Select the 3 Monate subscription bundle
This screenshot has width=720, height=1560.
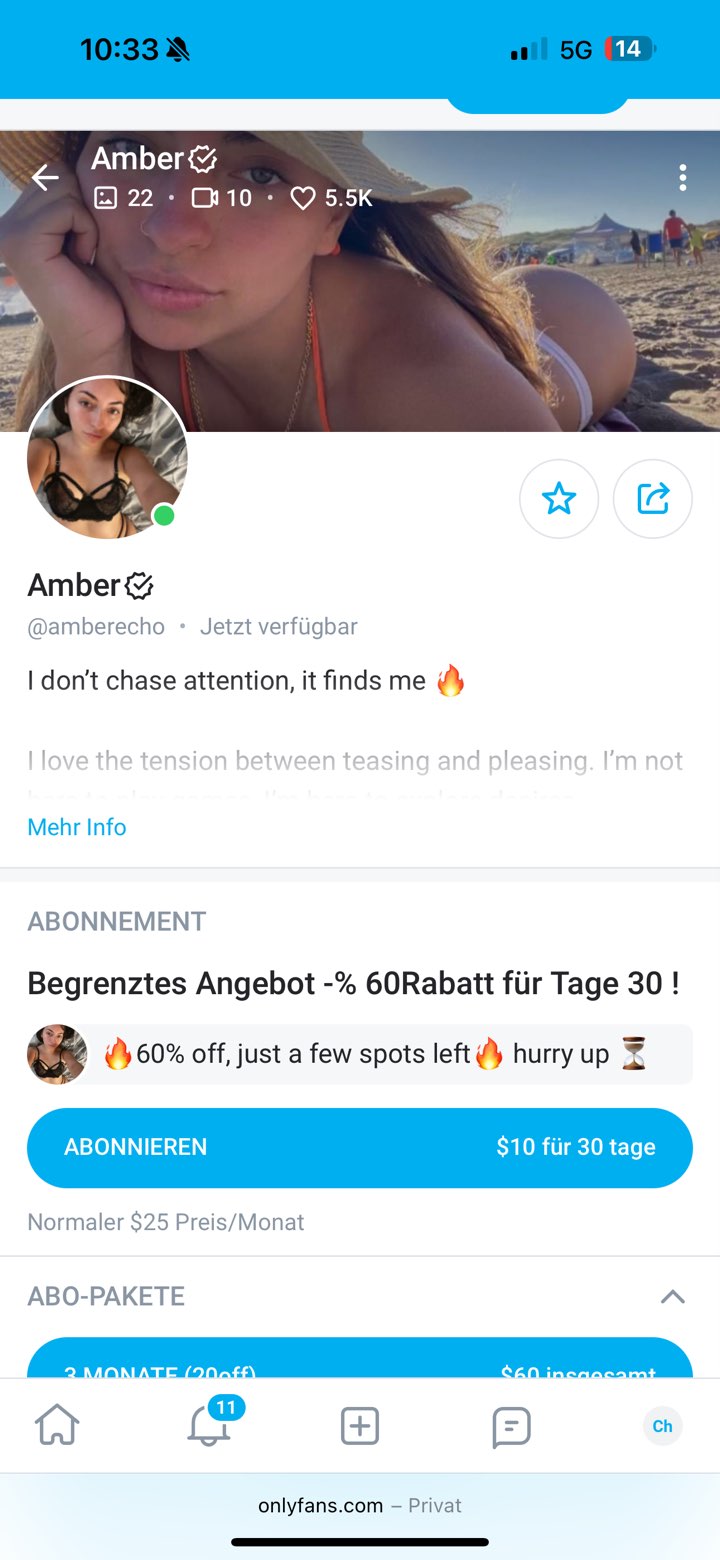coord(359,1360)
